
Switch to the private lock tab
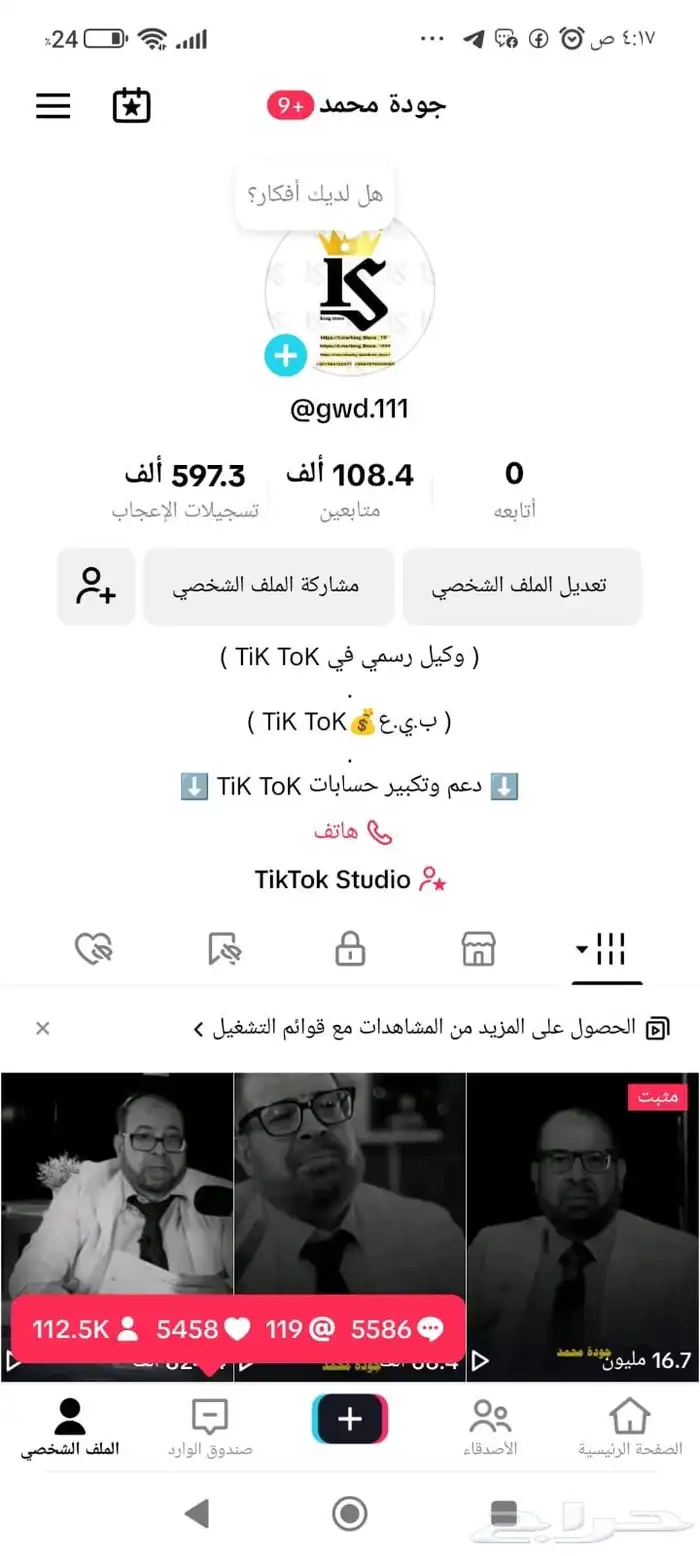click(350, 949)
